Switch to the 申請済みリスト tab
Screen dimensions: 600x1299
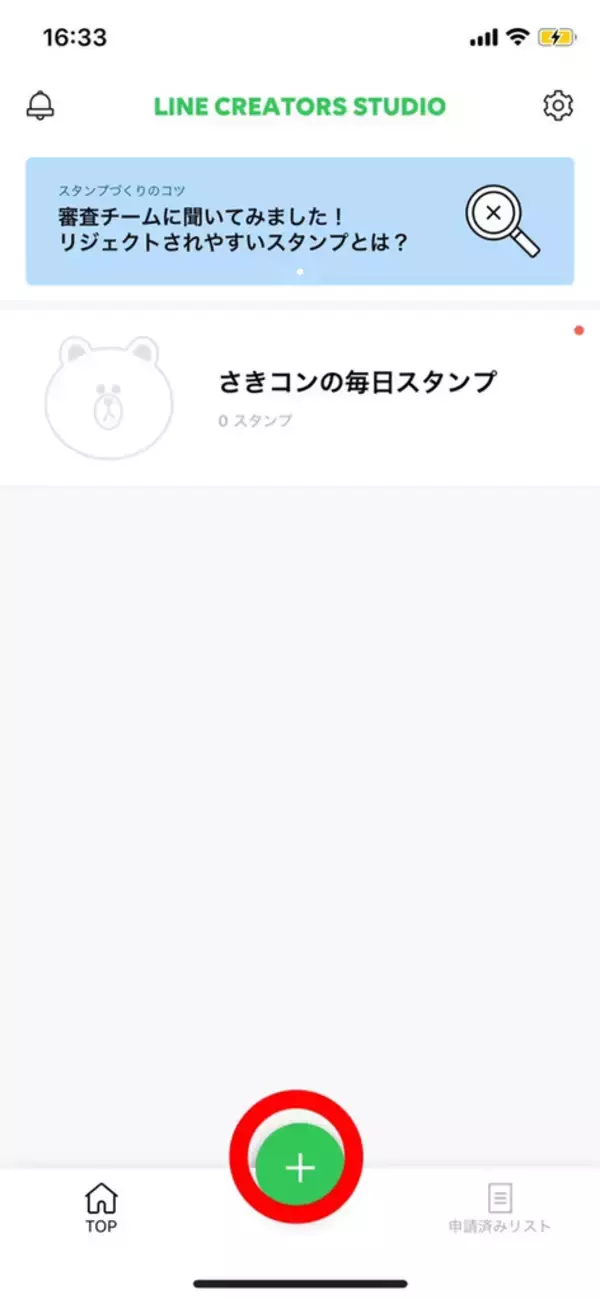pos(500,1207)
